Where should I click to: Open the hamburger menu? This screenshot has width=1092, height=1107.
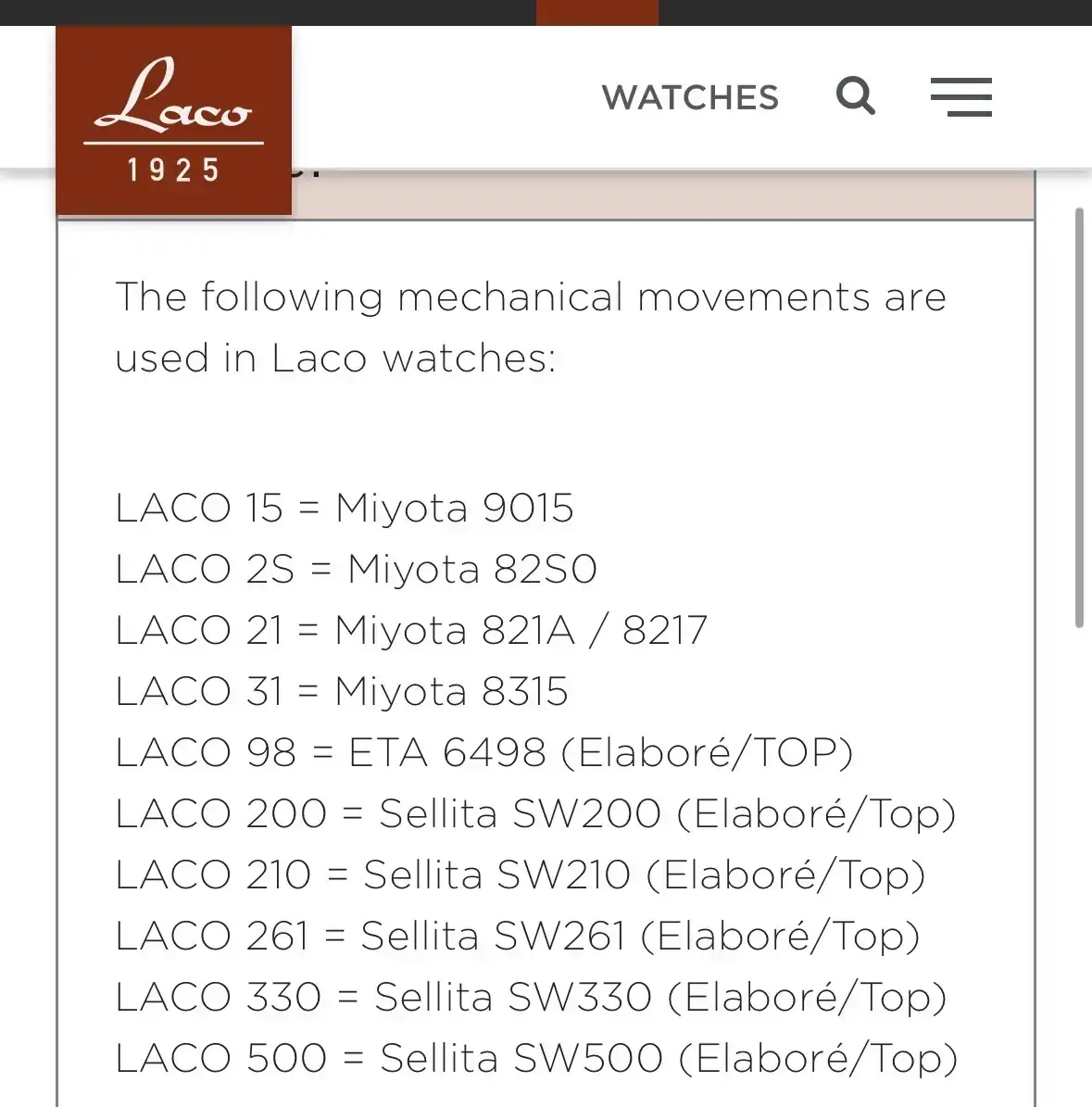tap(960, 97)
